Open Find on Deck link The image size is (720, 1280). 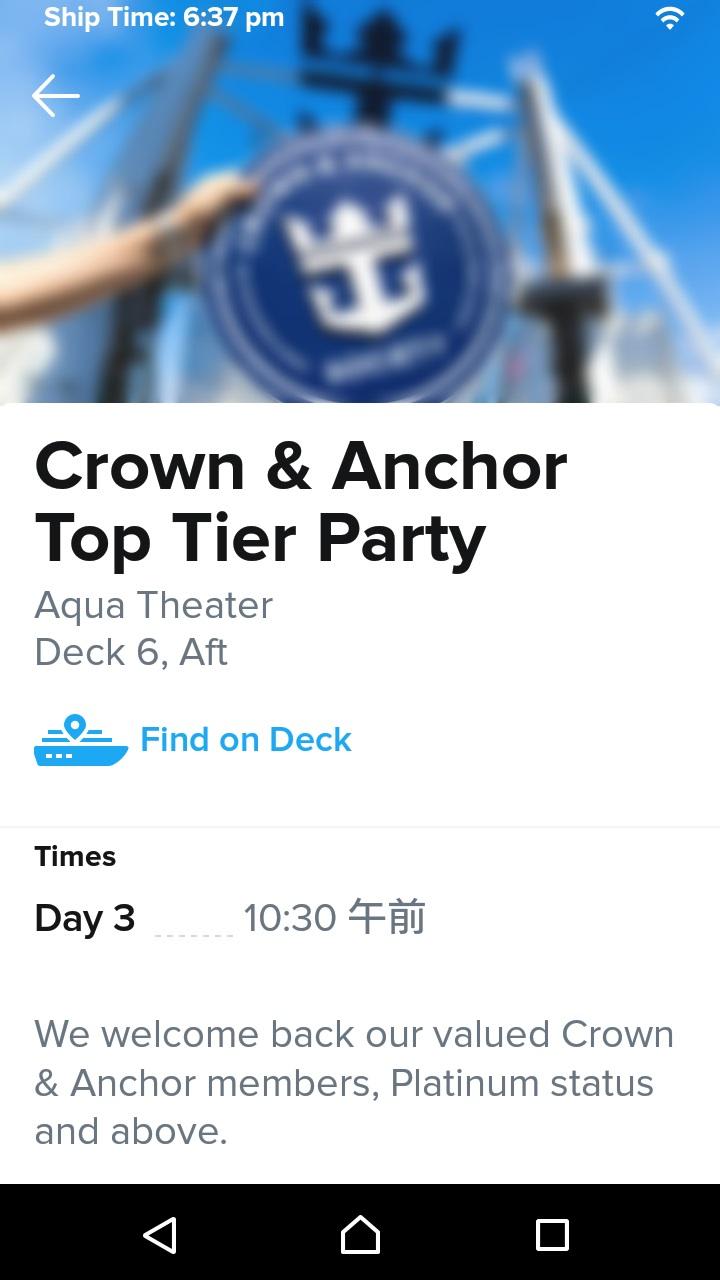click(x=245, y=740)
